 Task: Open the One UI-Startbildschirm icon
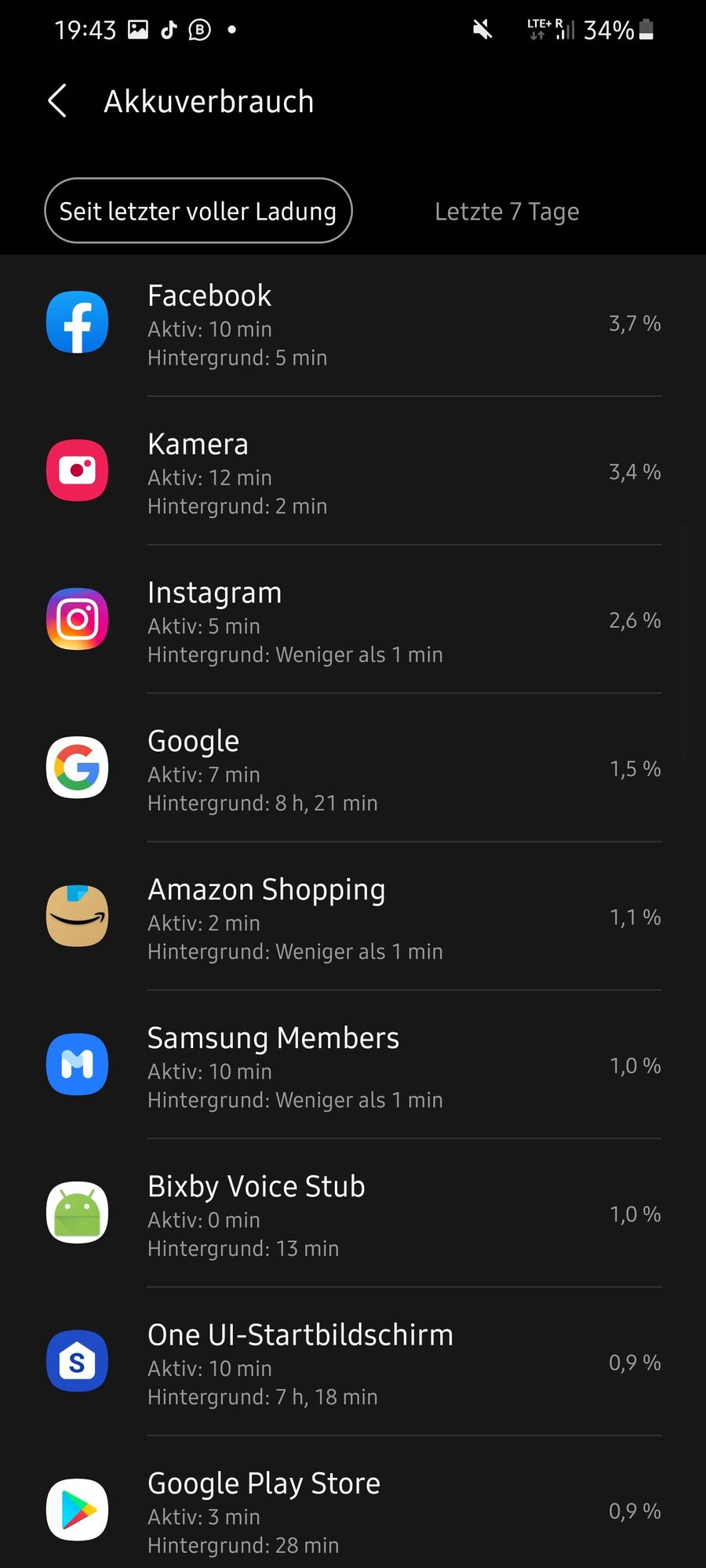tap(77, 1361)
